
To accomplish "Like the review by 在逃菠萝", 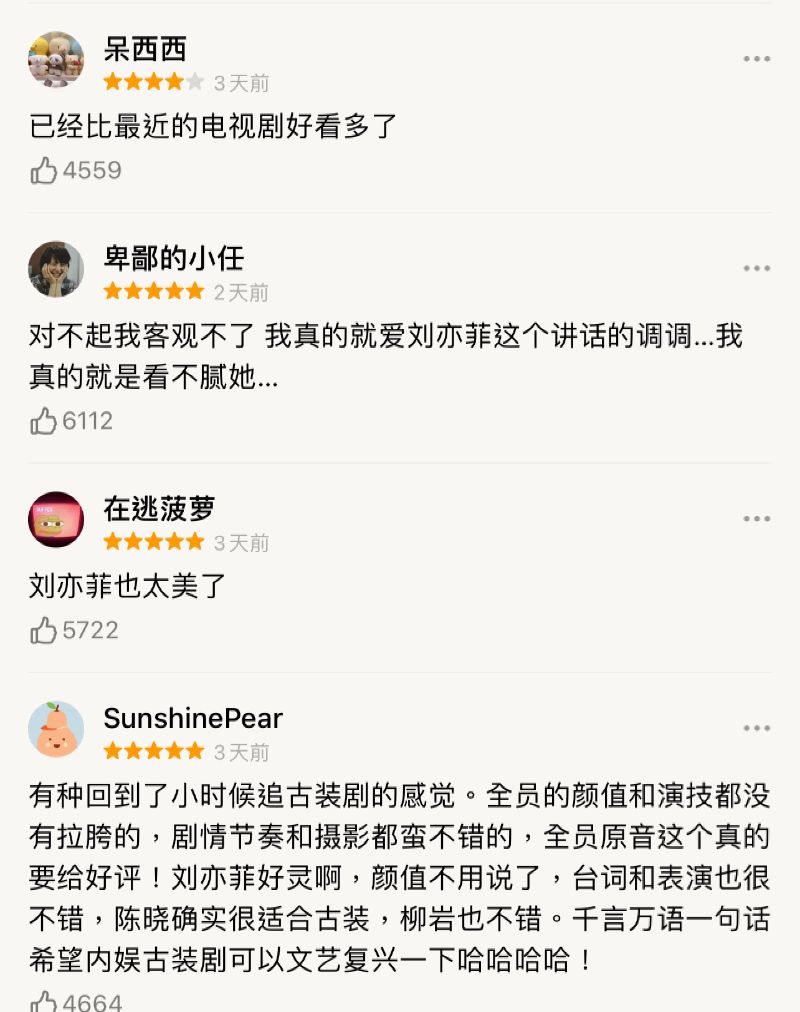I will (x=44, y=631).
